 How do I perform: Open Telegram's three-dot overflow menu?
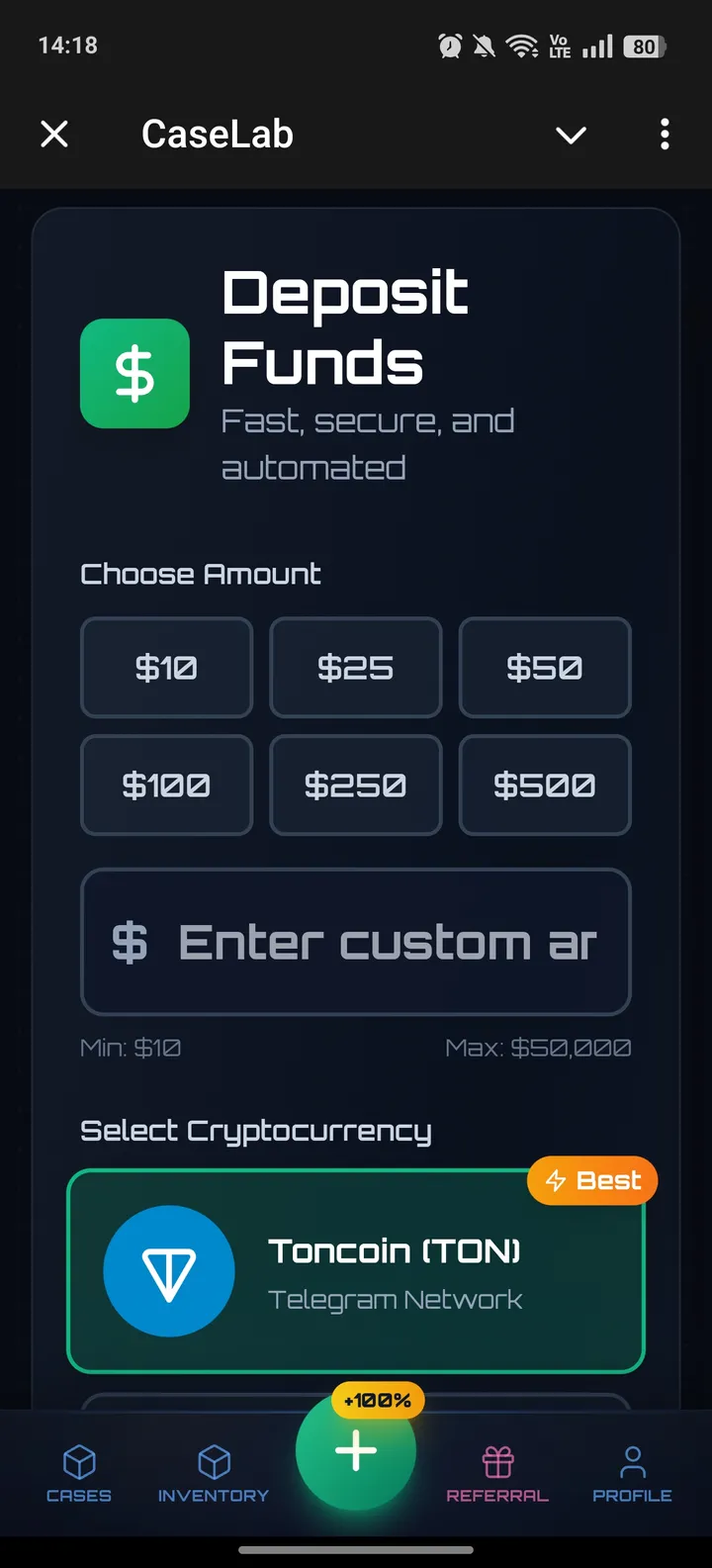pos(664,135)
